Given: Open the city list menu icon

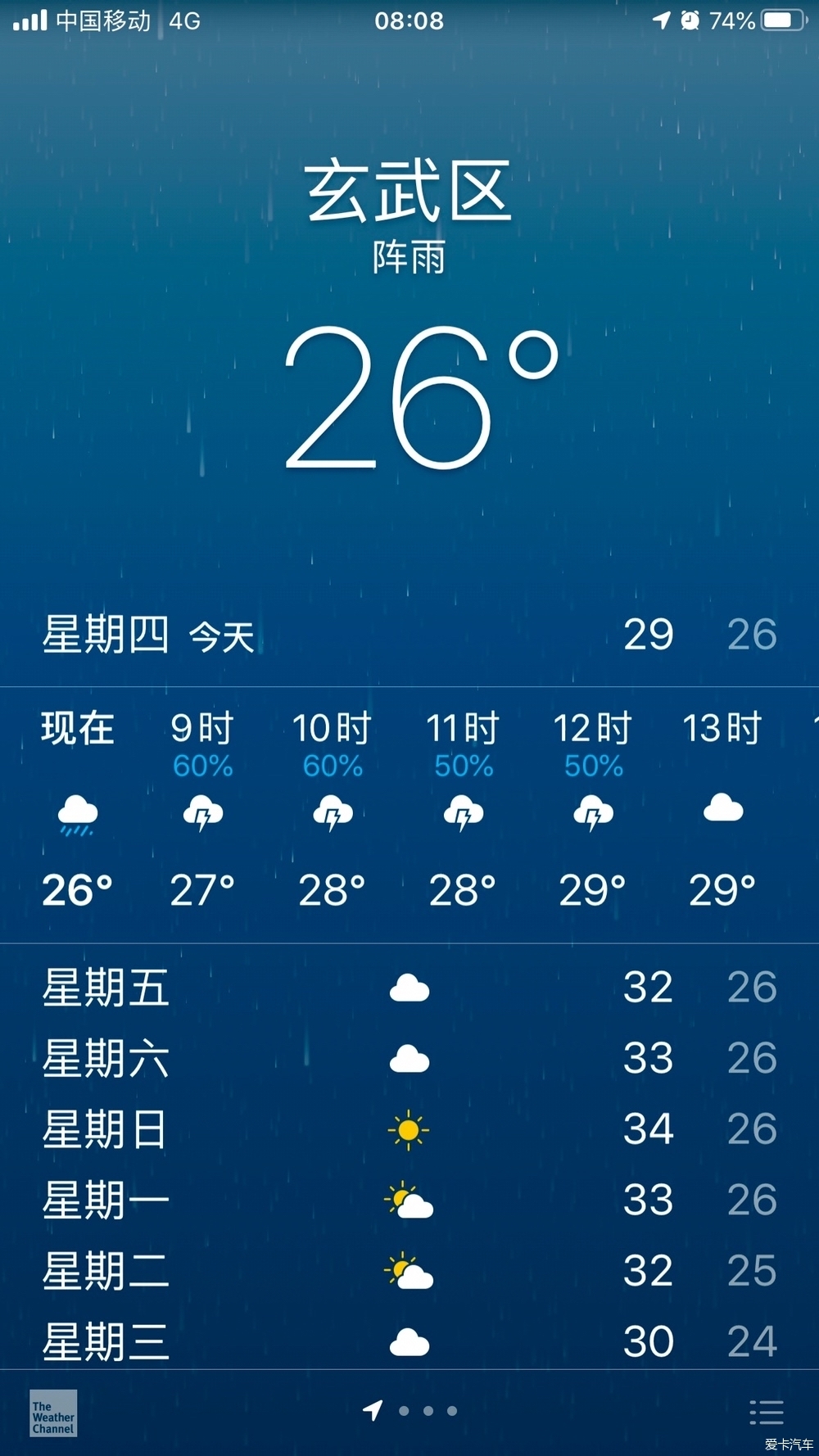Looking at the screenshot, I should (x=767, y=1412).
